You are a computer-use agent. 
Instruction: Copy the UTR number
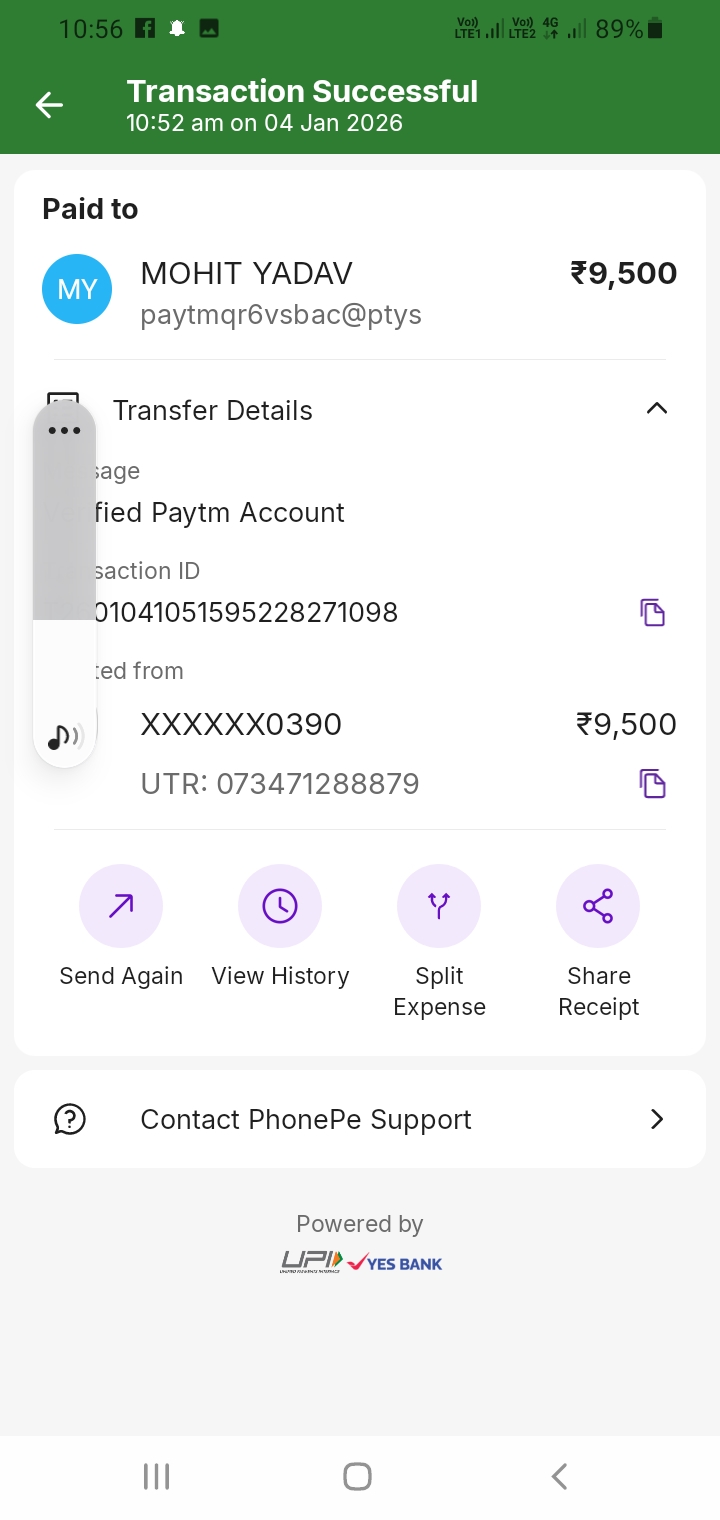[x=653, y=783]
